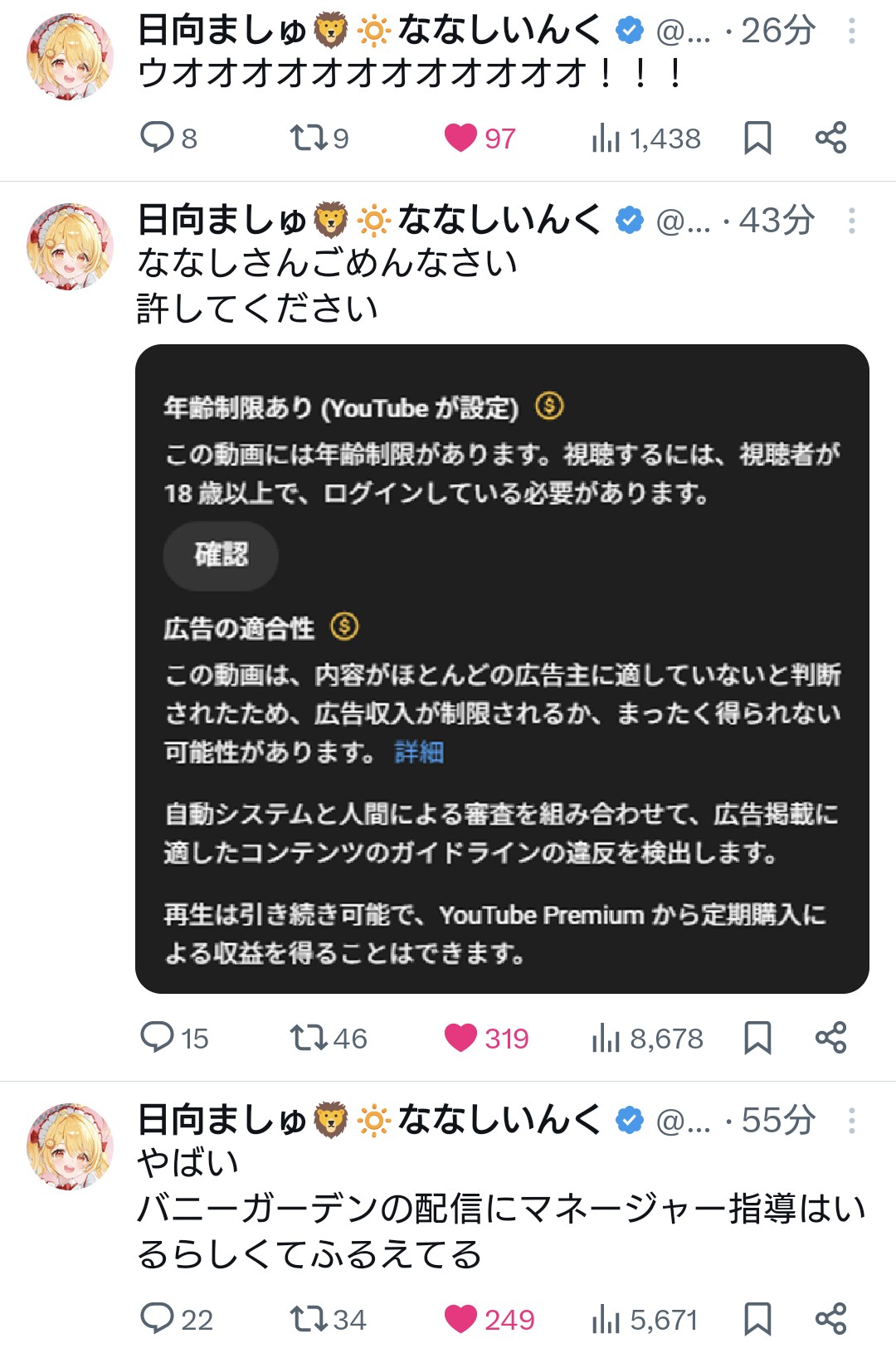896x1348 pixels.
Task: Open profile avatar on the 43分 post
Action: pos(70,246)
